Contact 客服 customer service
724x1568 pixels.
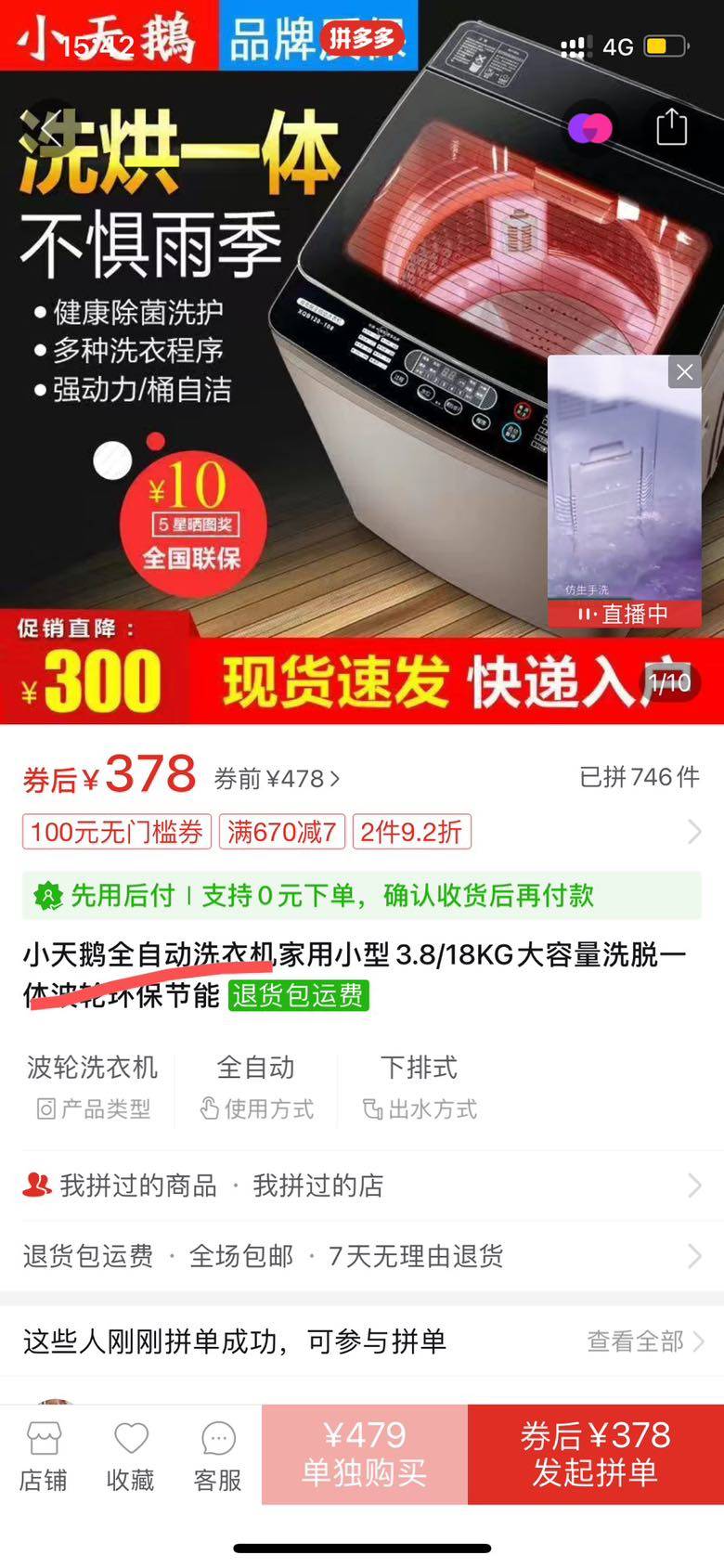[218, 1456]
